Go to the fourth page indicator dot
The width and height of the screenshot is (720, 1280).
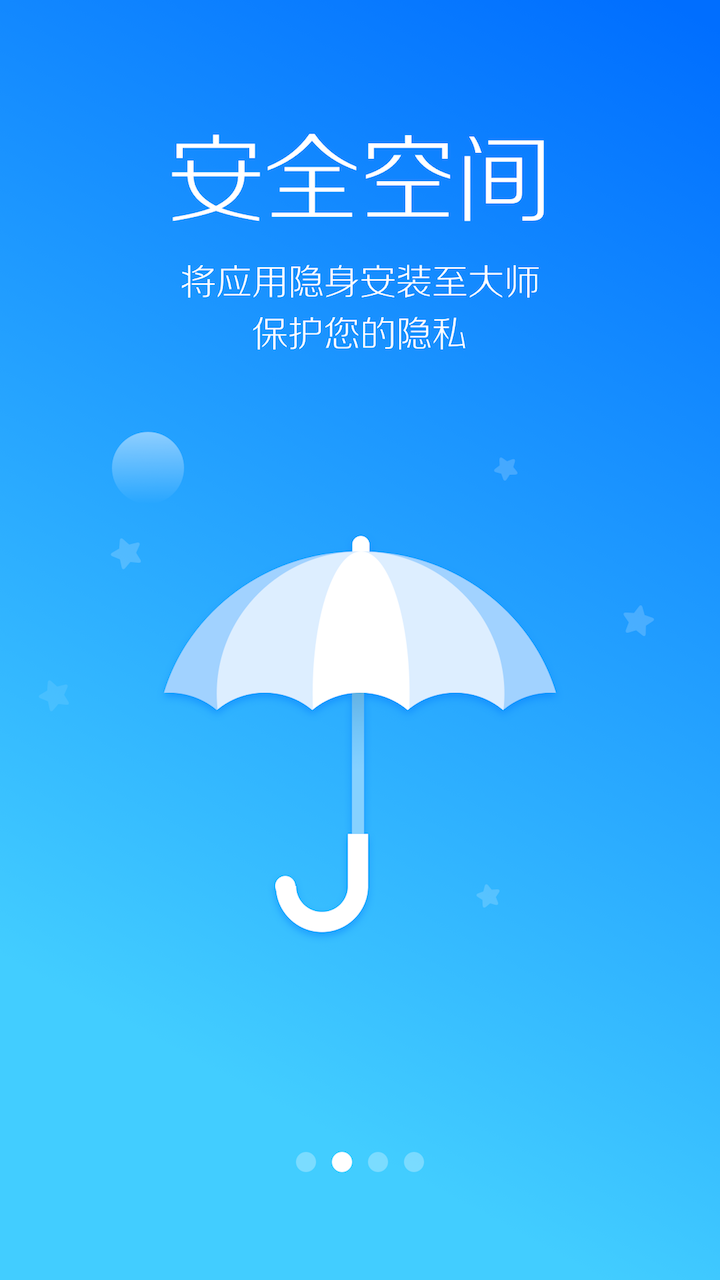pos(414,1162)
